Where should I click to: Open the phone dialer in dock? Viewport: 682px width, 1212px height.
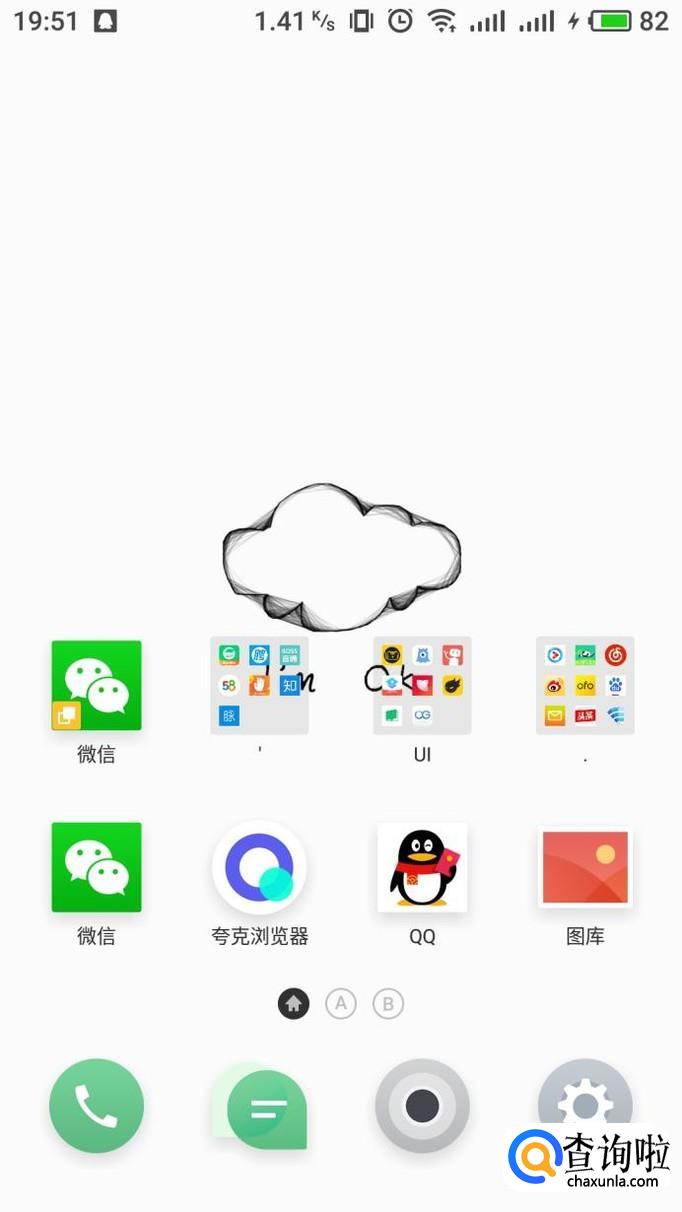[x=96, y=1106]
